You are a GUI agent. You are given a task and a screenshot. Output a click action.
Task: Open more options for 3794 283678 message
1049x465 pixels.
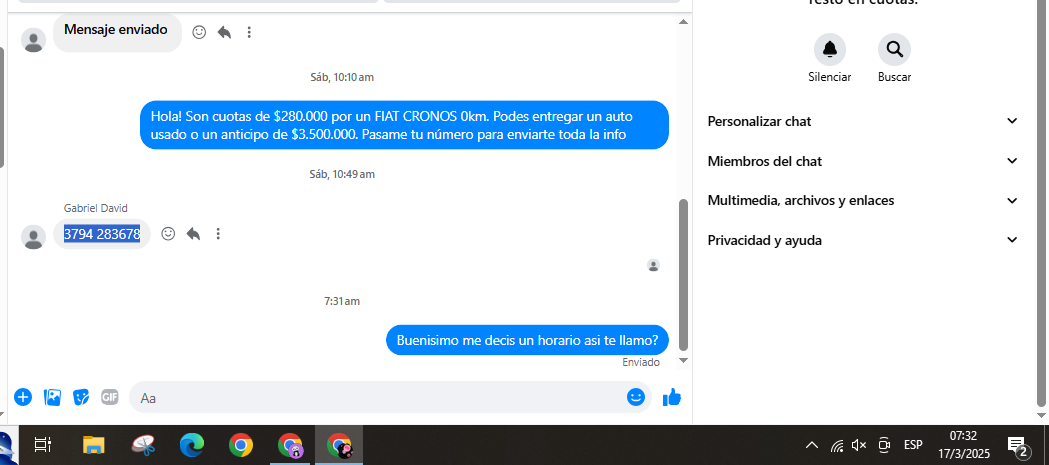coord(218,234)
